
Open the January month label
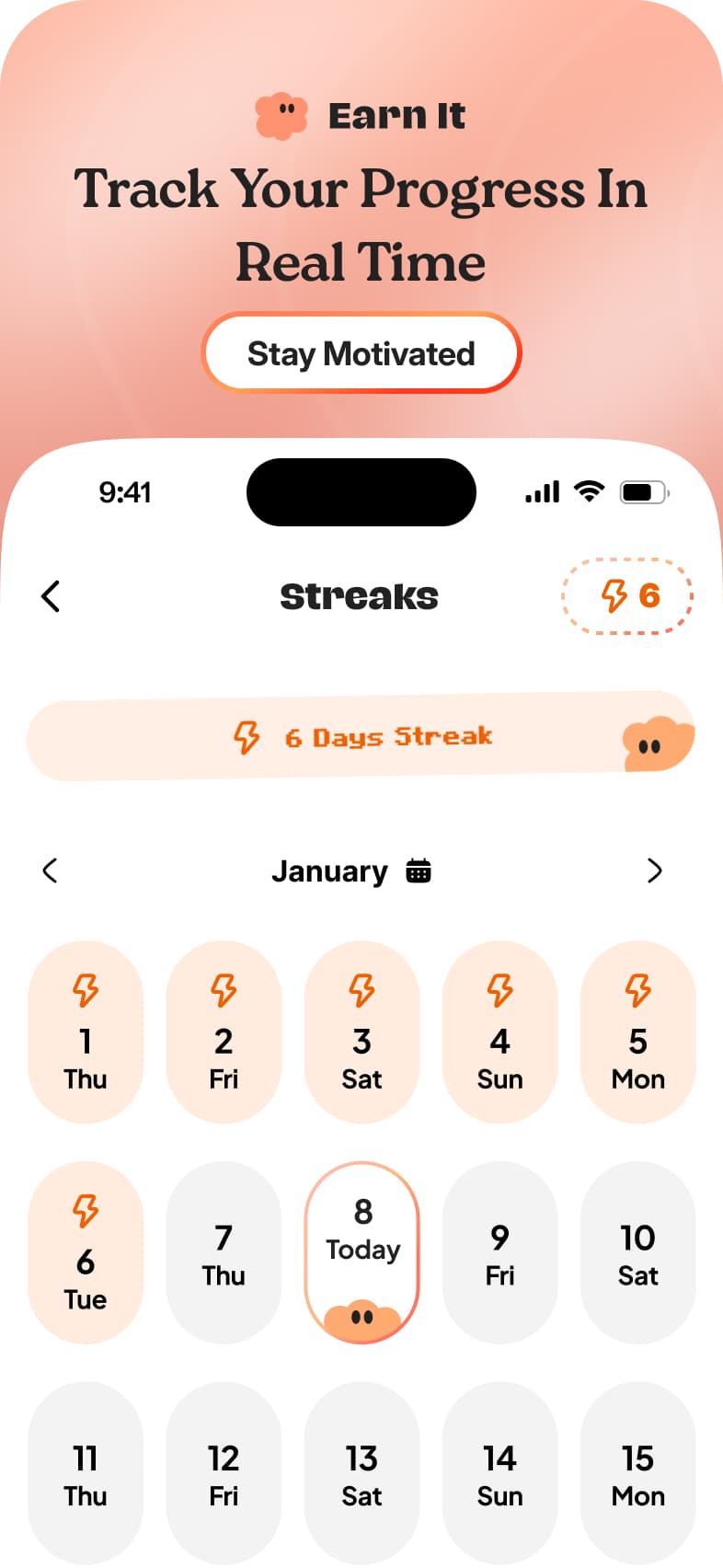pyautogui.click(x=329, y=870)
